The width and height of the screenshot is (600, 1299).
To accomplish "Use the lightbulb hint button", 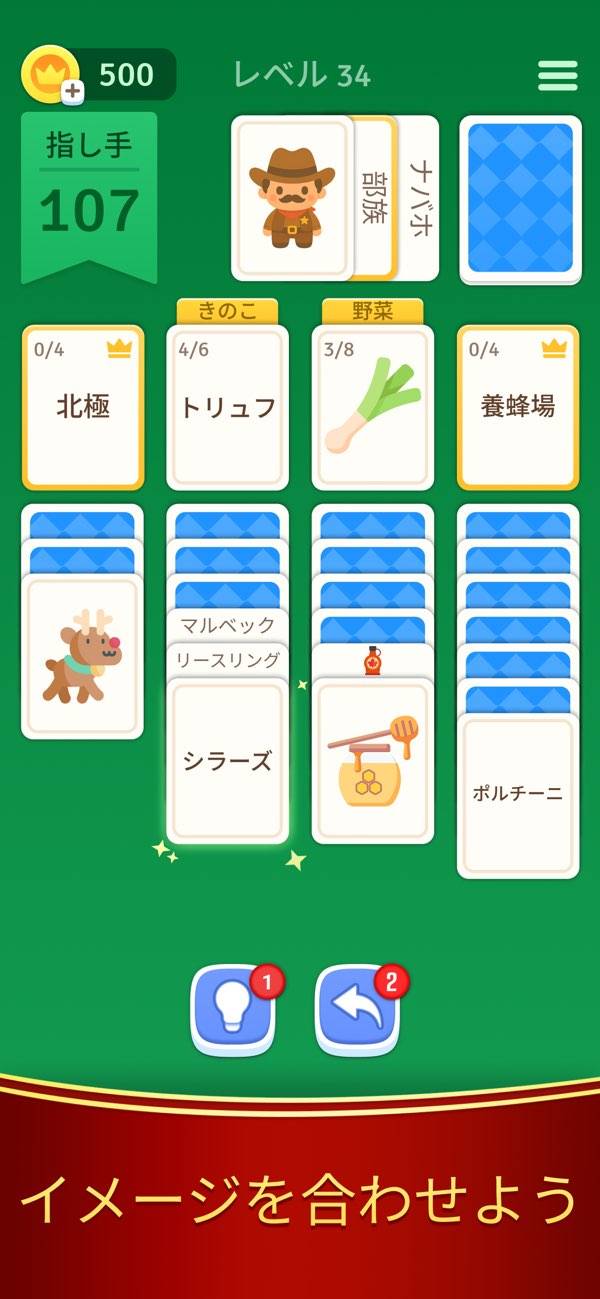I will tap(233, 1010).
